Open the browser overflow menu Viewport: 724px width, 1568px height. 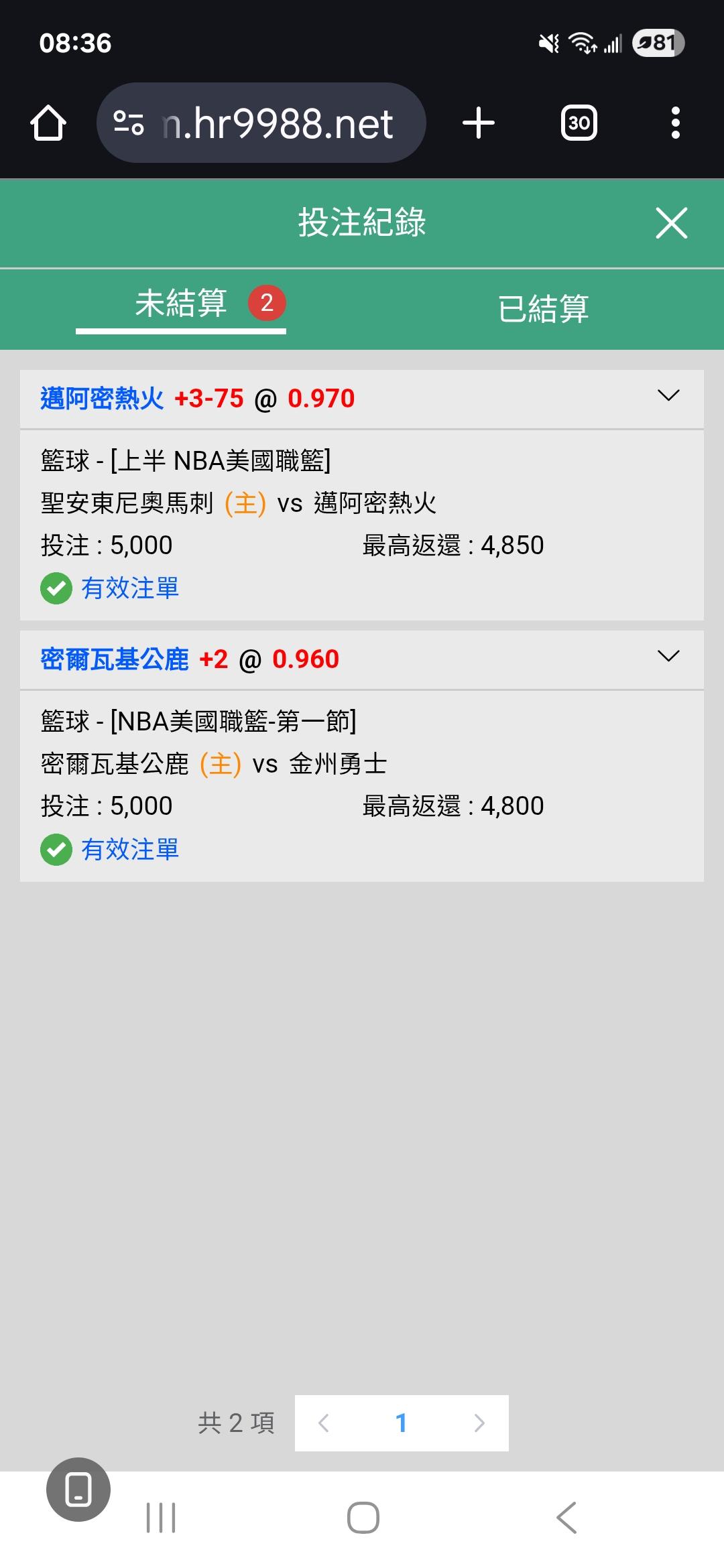675,123
